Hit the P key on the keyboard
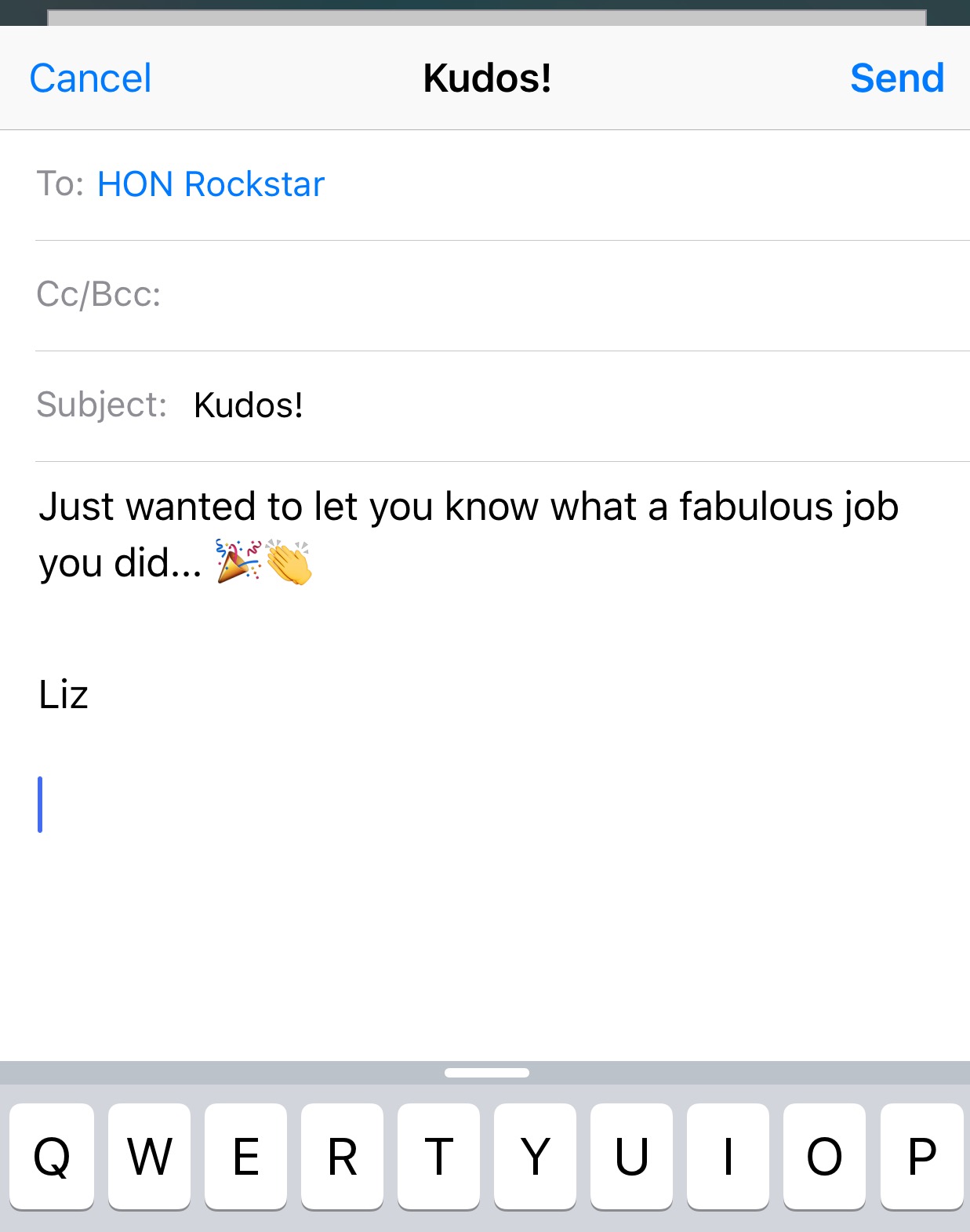The width and height of the screenshot is (970, 1232). point(921,1156)
